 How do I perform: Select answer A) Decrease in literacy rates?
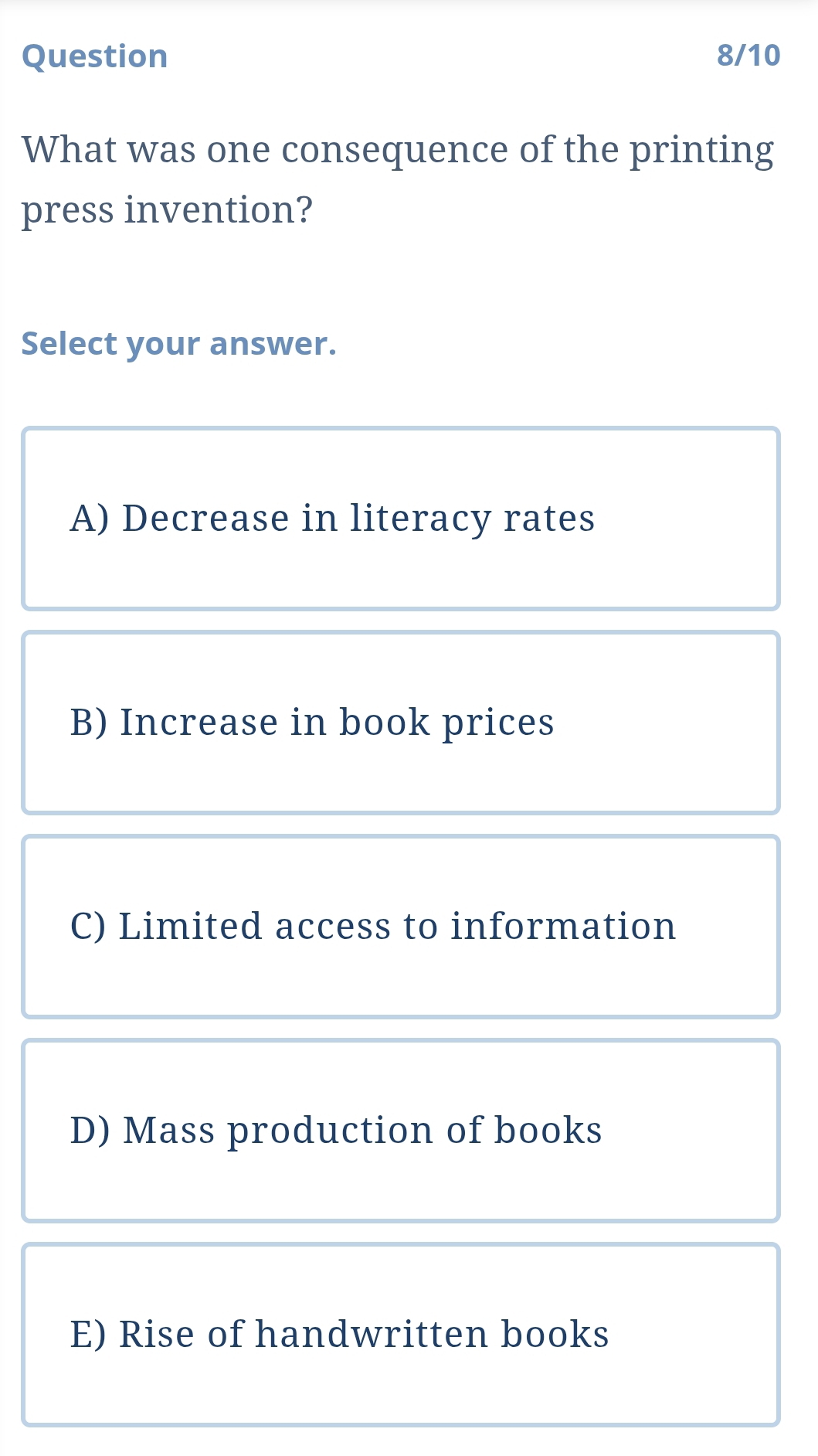[x=400, y=519]
